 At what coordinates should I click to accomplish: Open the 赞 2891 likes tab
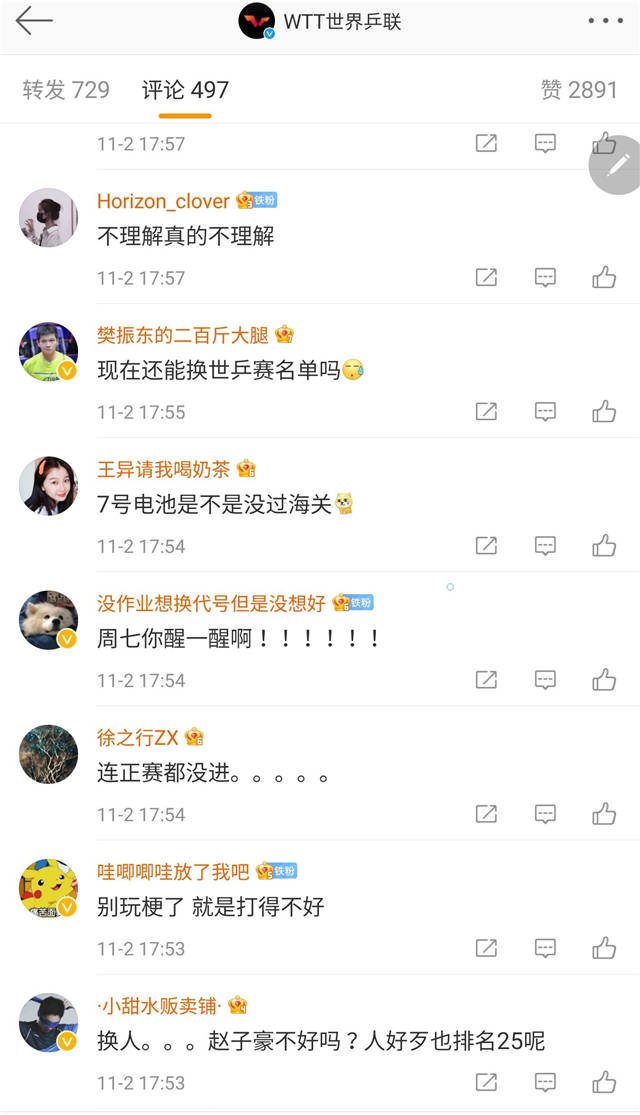[x=578, y=90]
